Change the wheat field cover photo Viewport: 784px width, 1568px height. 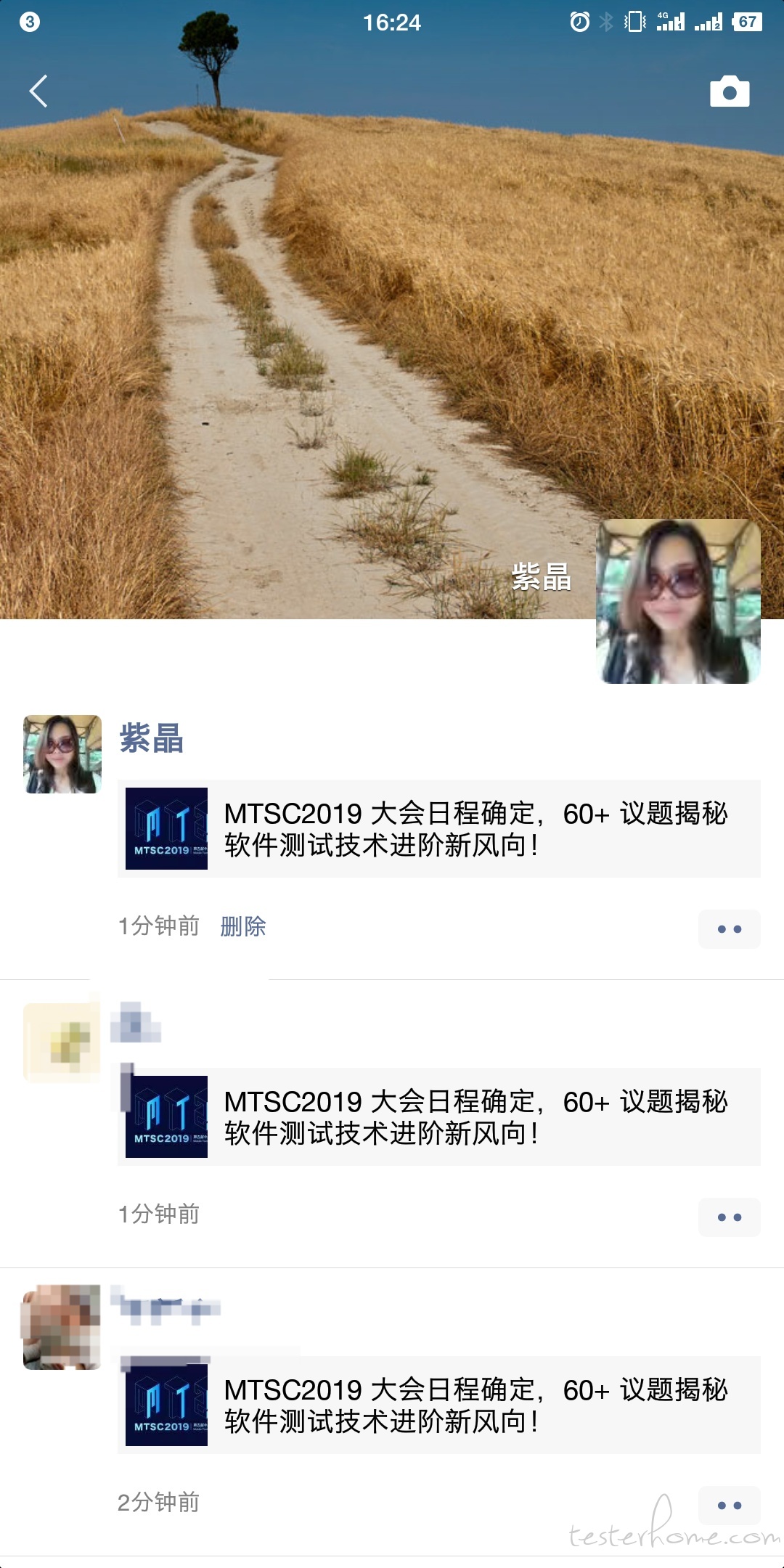392,327
